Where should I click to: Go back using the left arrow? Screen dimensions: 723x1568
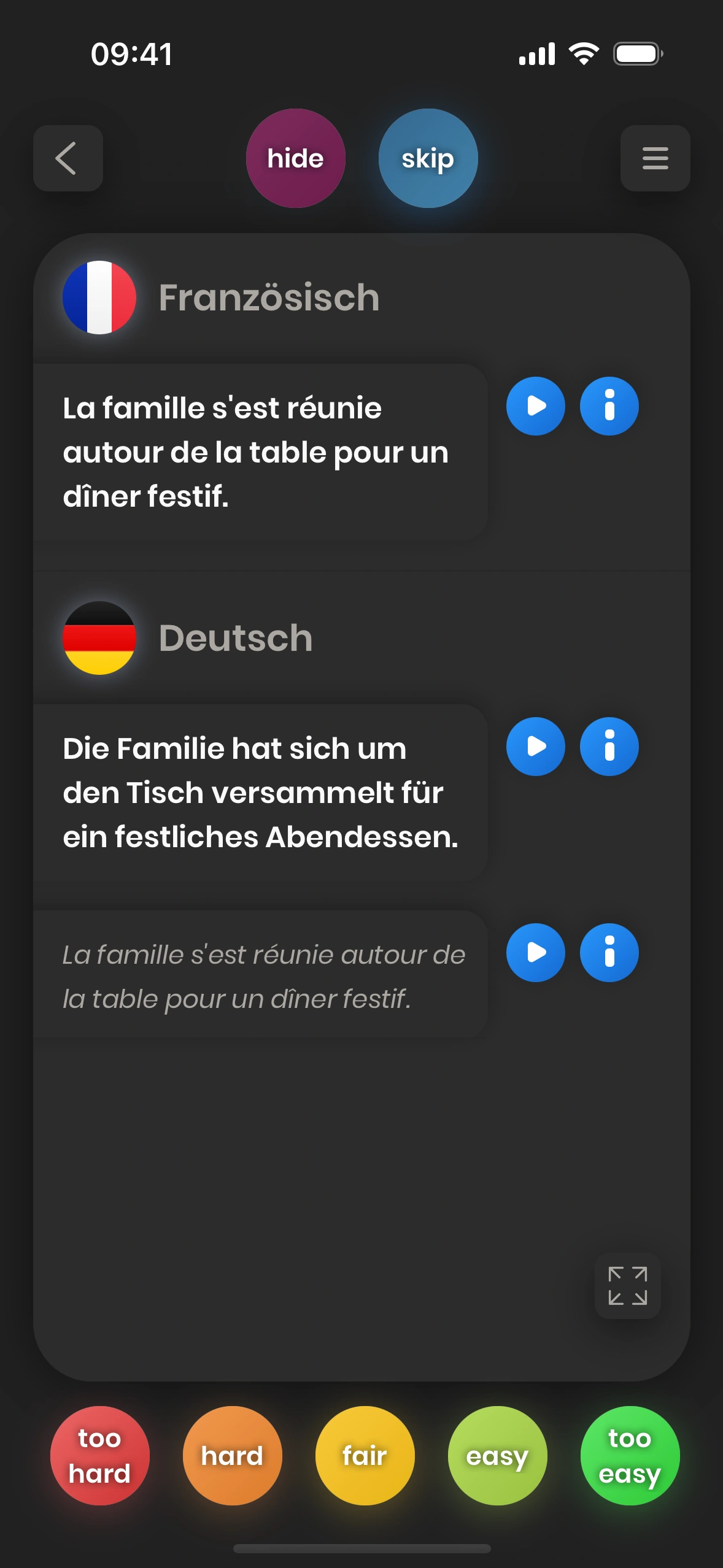[68, 158]
